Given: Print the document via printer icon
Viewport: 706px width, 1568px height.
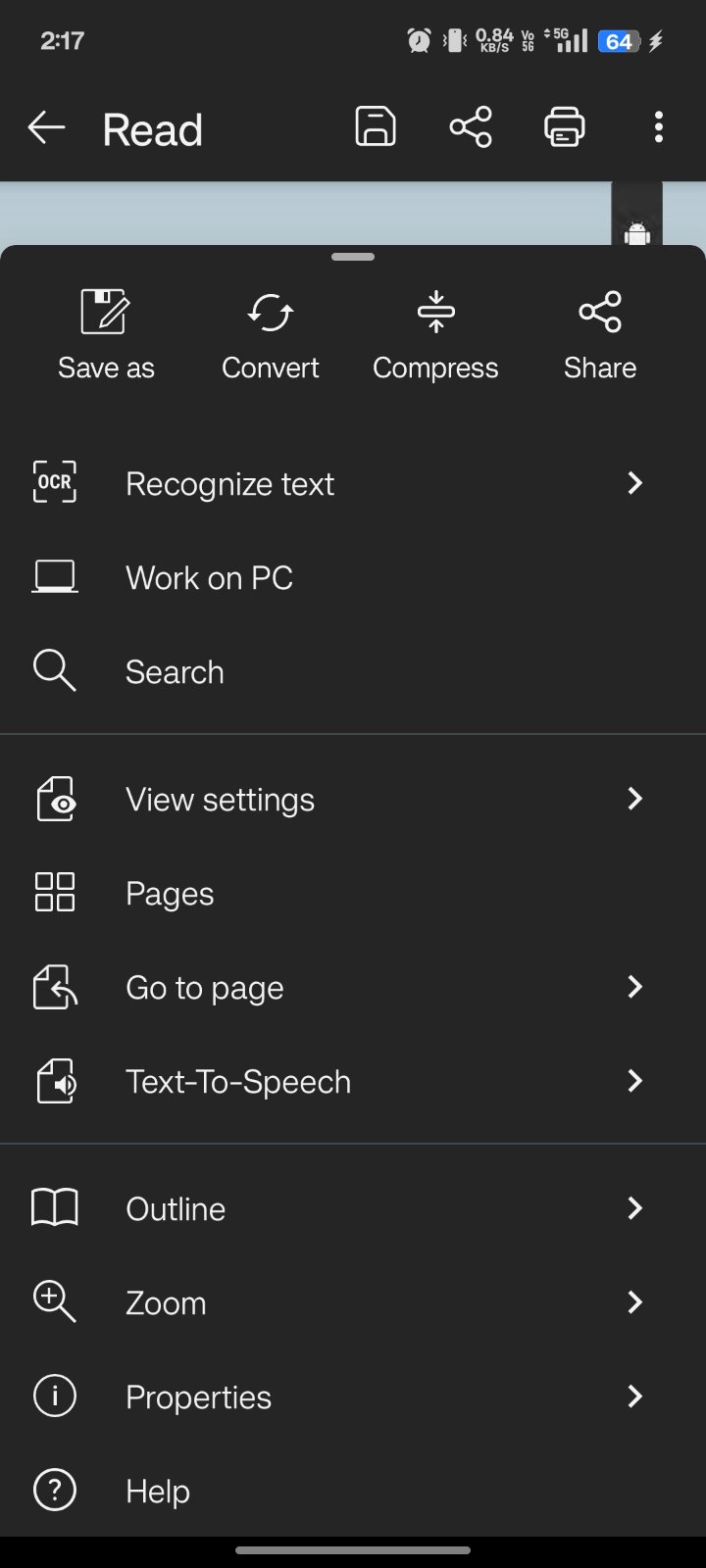Looking at the screenshot, I should (565, 127).
